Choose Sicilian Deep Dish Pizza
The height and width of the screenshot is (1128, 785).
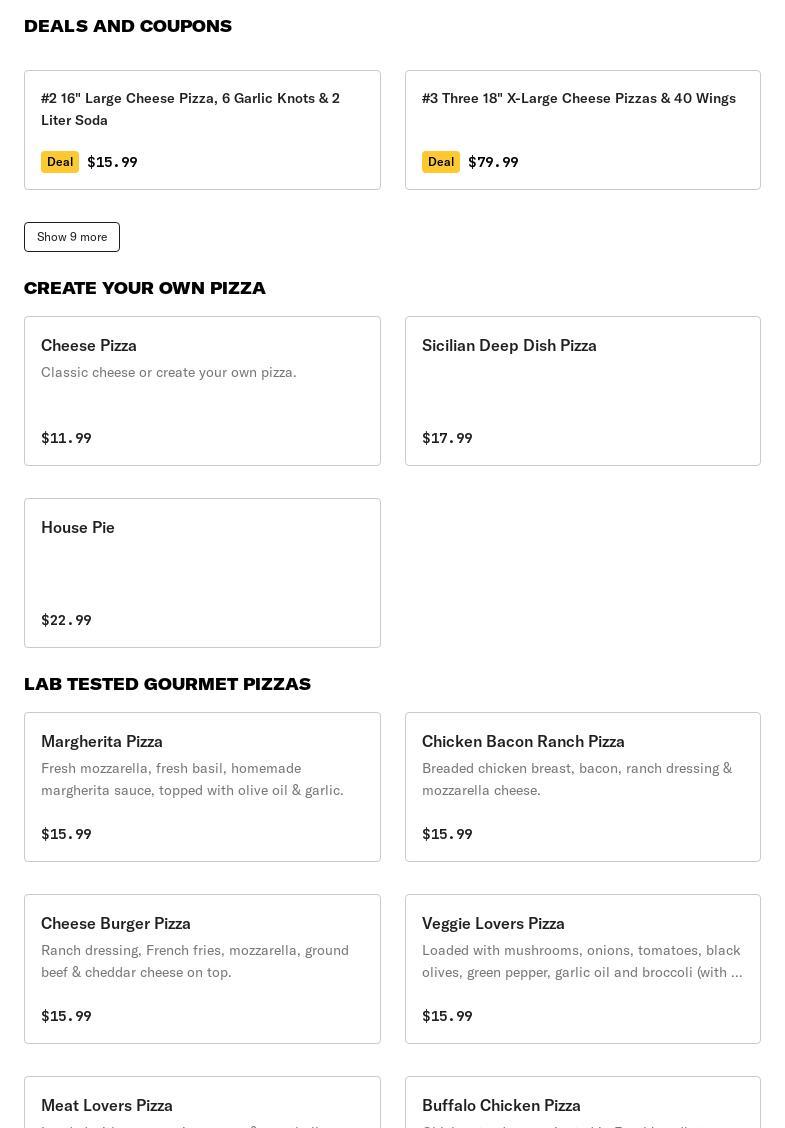click(582, 391)
